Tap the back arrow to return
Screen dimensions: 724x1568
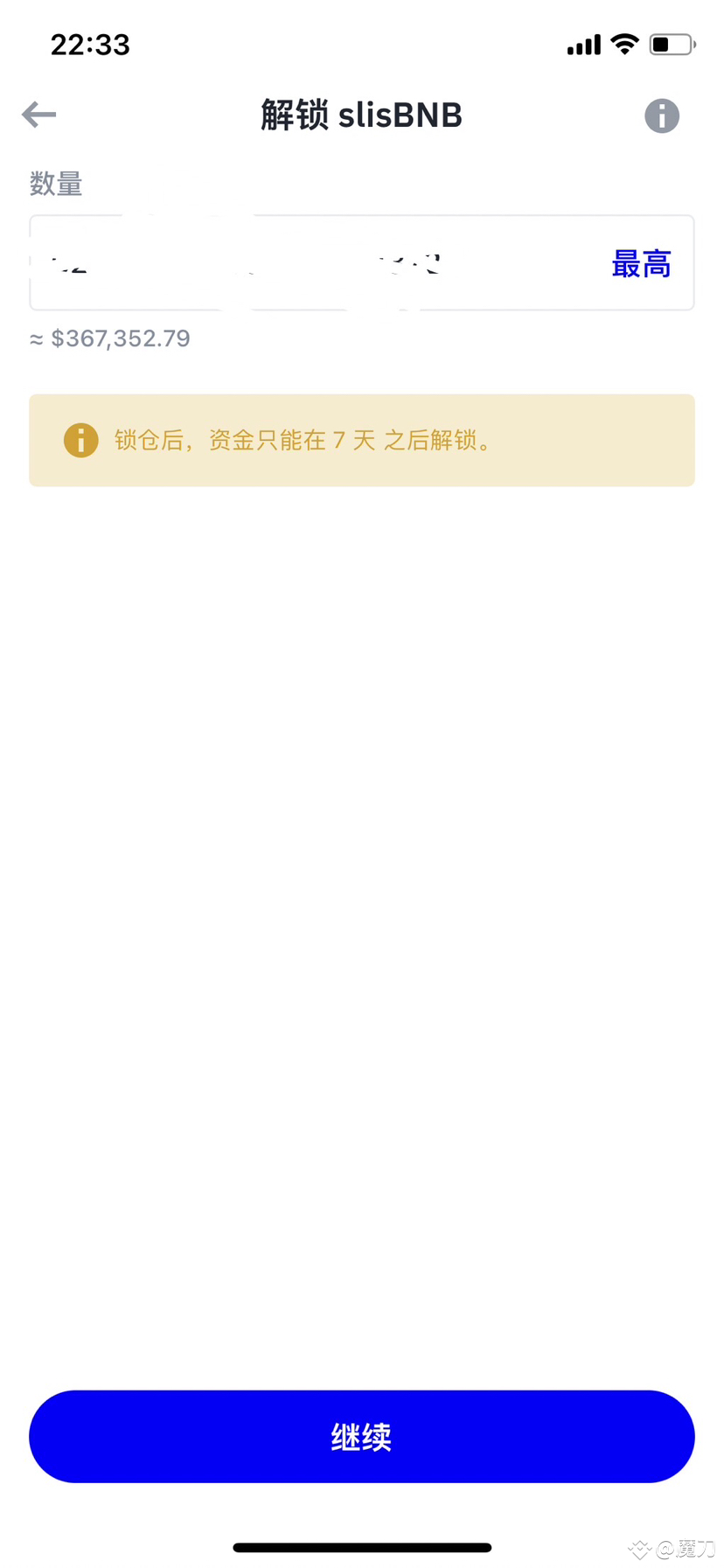coord(38,115)
